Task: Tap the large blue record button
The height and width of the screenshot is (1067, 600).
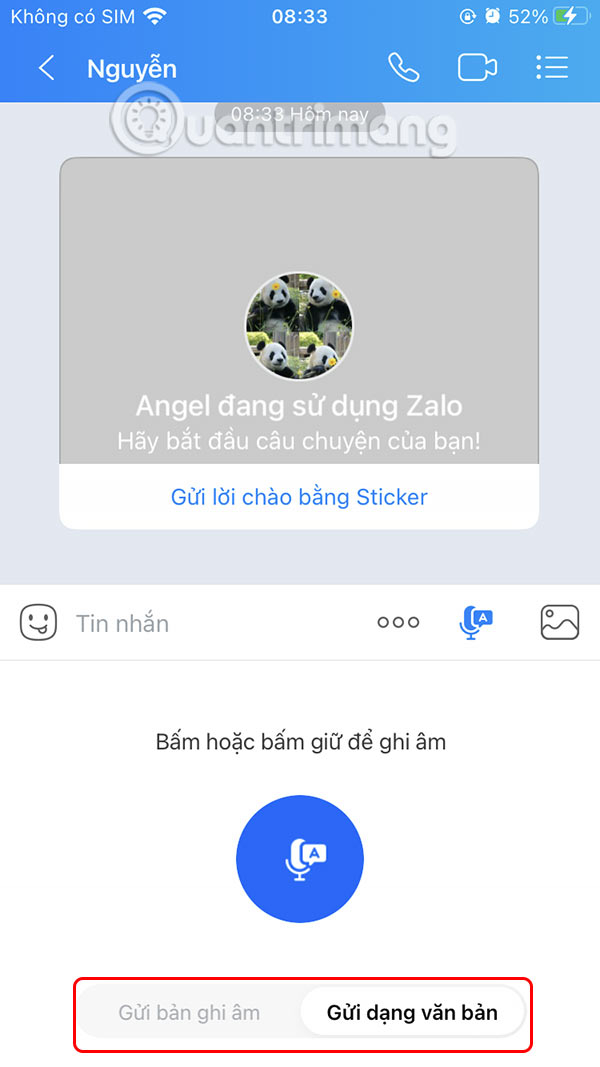Action: tap(300, 858)
